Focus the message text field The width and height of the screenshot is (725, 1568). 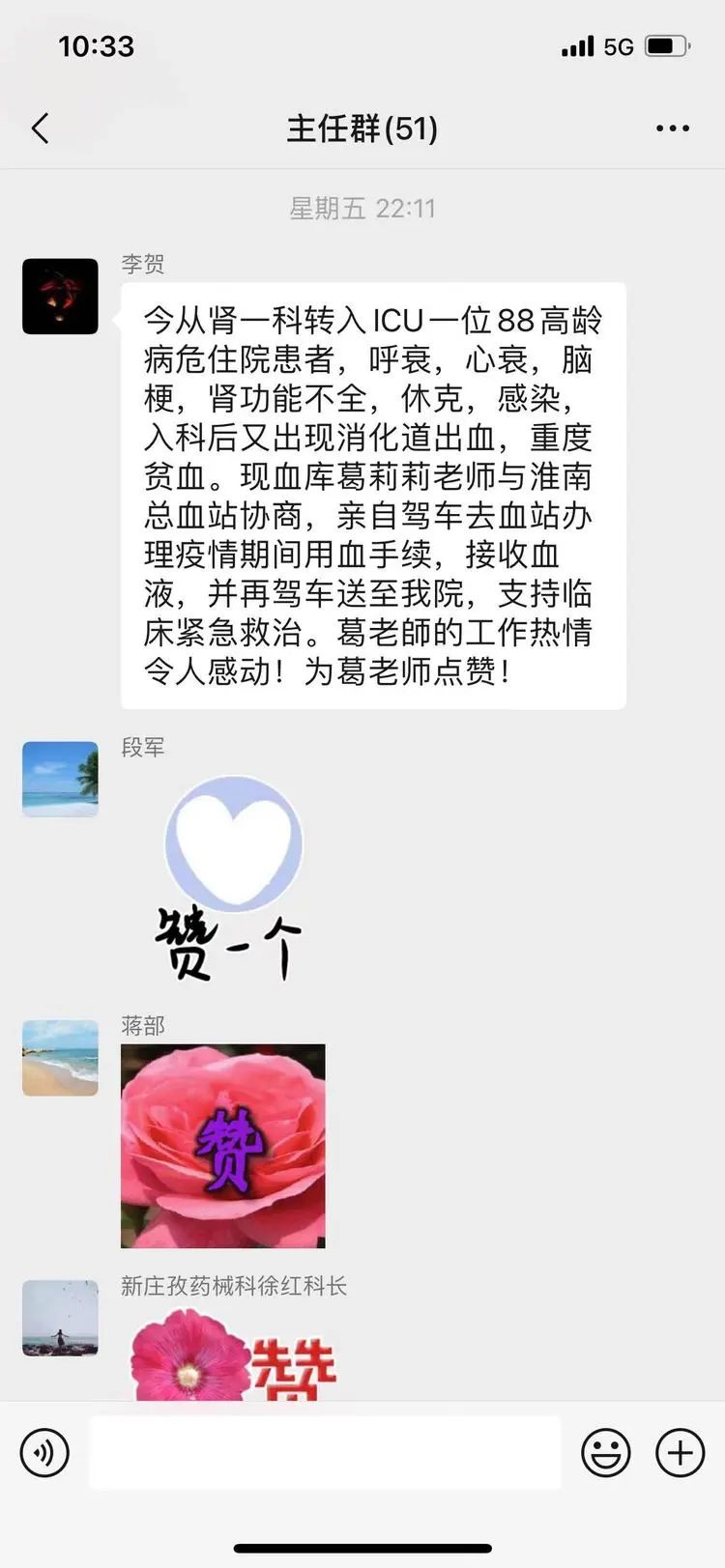click(325, 1452)
